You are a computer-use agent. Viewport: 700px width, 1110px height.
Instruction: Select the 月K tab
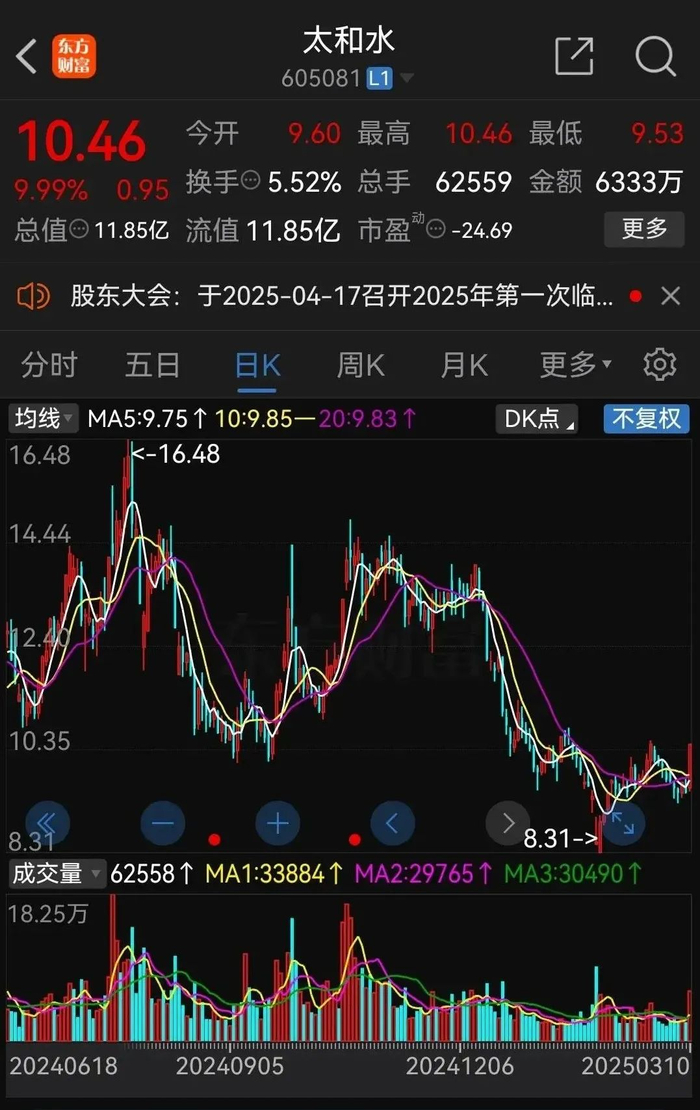464,365
